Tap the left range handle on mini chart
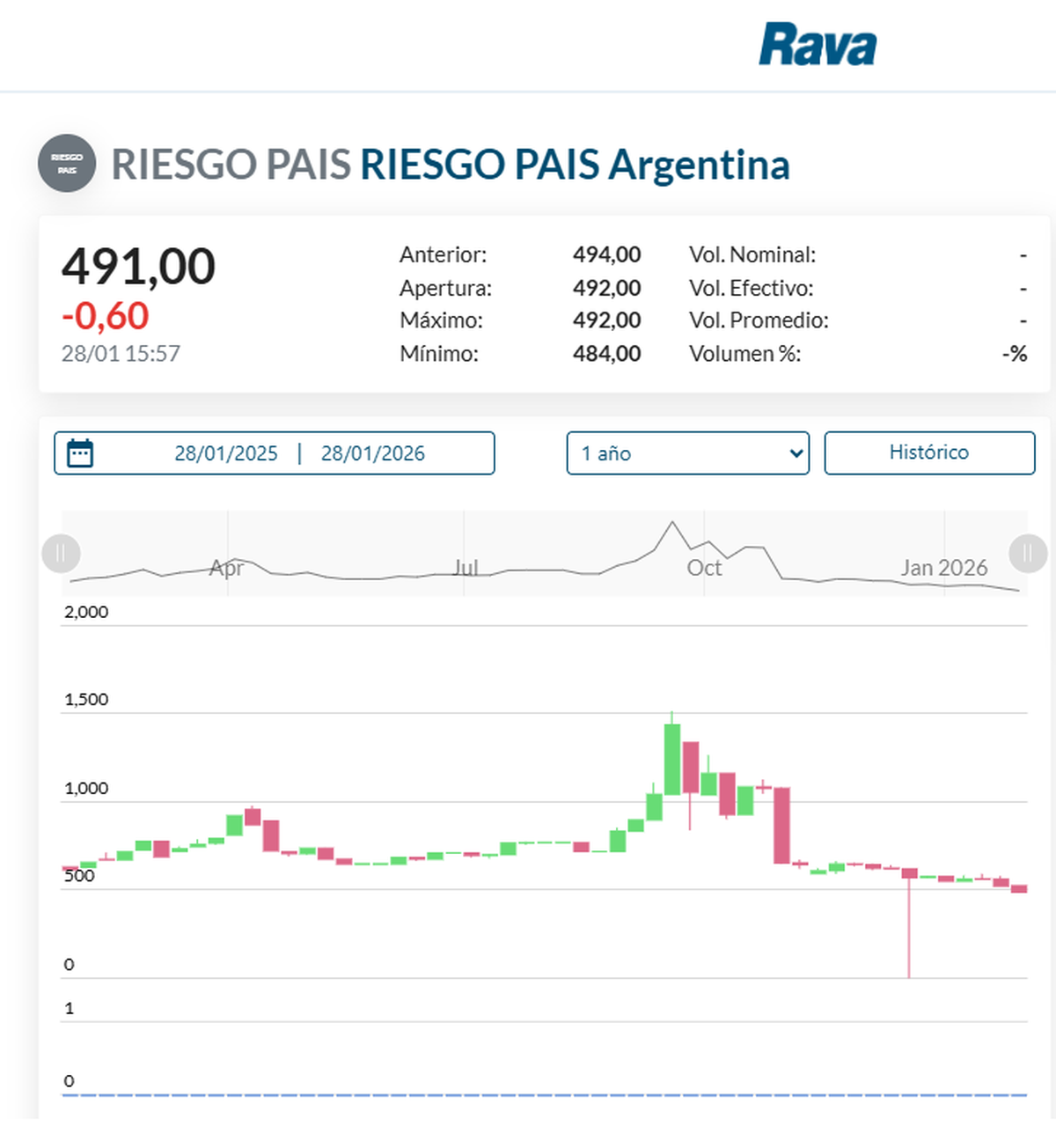Screen dimensions: 1056x1148 tap(61, 554)
